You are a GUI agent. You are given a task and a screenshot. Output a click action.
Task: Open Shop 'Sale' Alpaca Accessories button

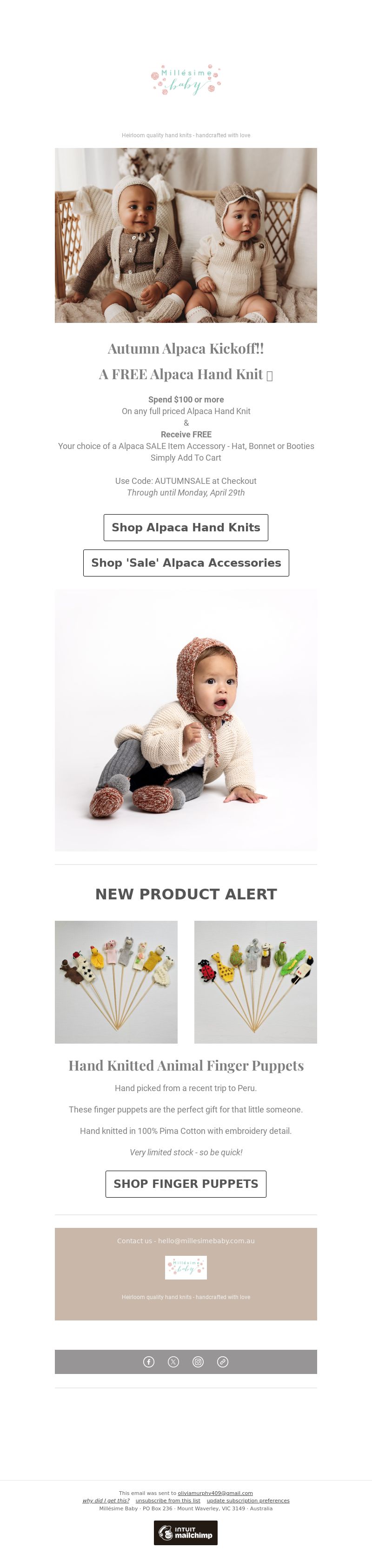[186, 563]
